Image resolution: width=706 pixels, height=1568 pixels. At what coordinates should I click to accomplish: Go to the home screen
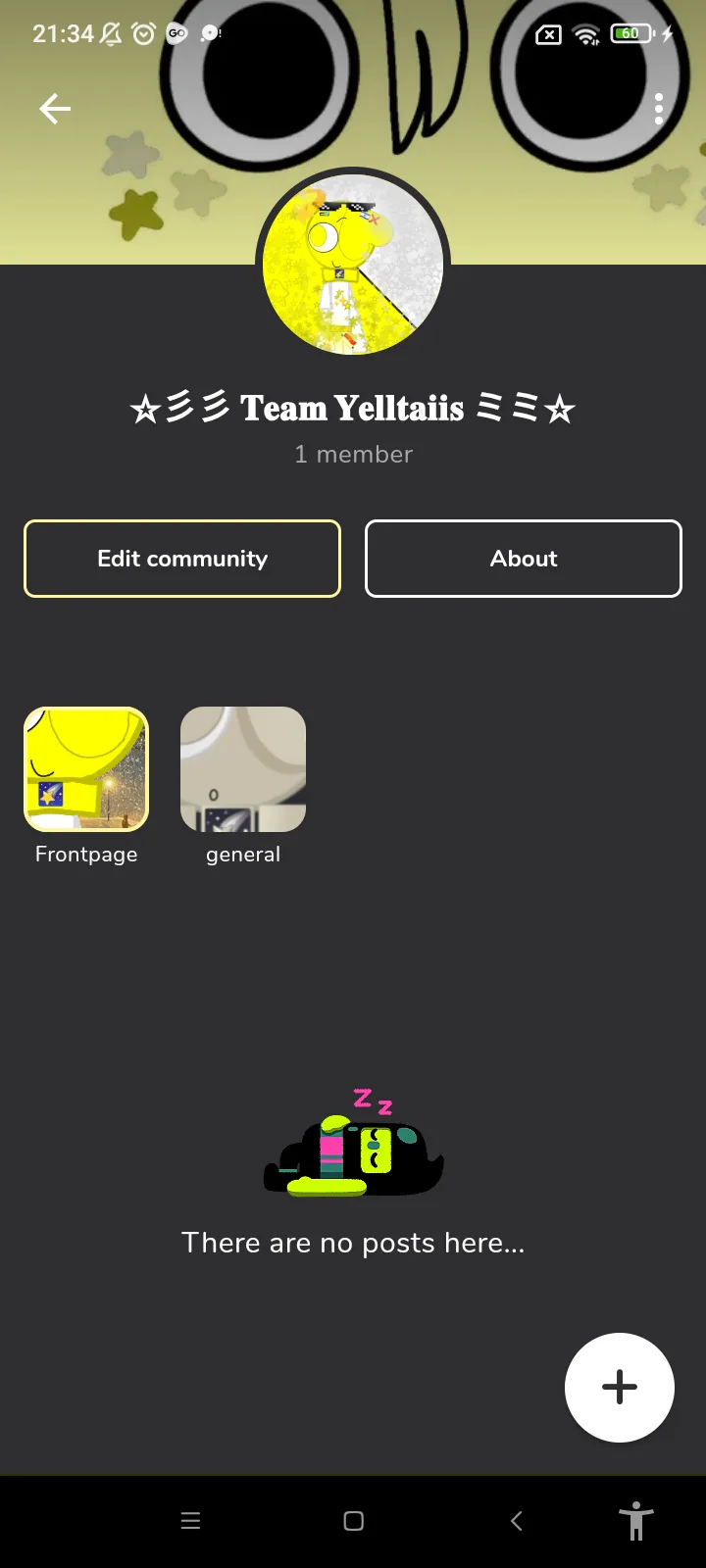point(354,1521)
